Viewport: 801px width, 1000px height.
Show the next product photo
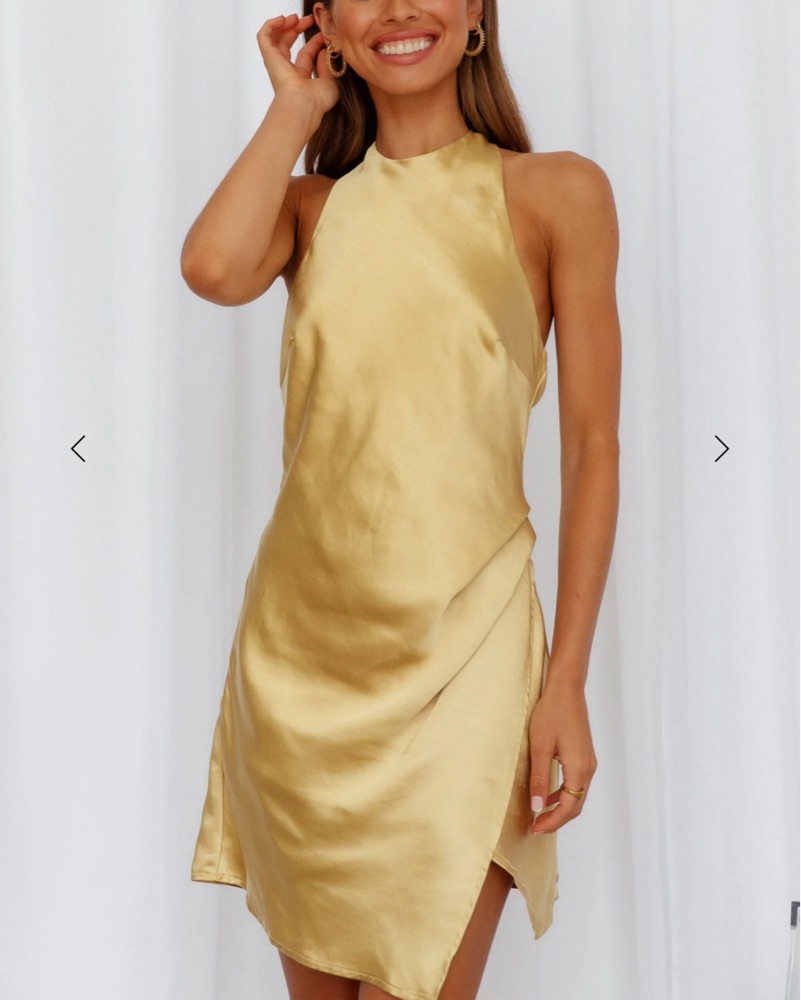[721, 449]
